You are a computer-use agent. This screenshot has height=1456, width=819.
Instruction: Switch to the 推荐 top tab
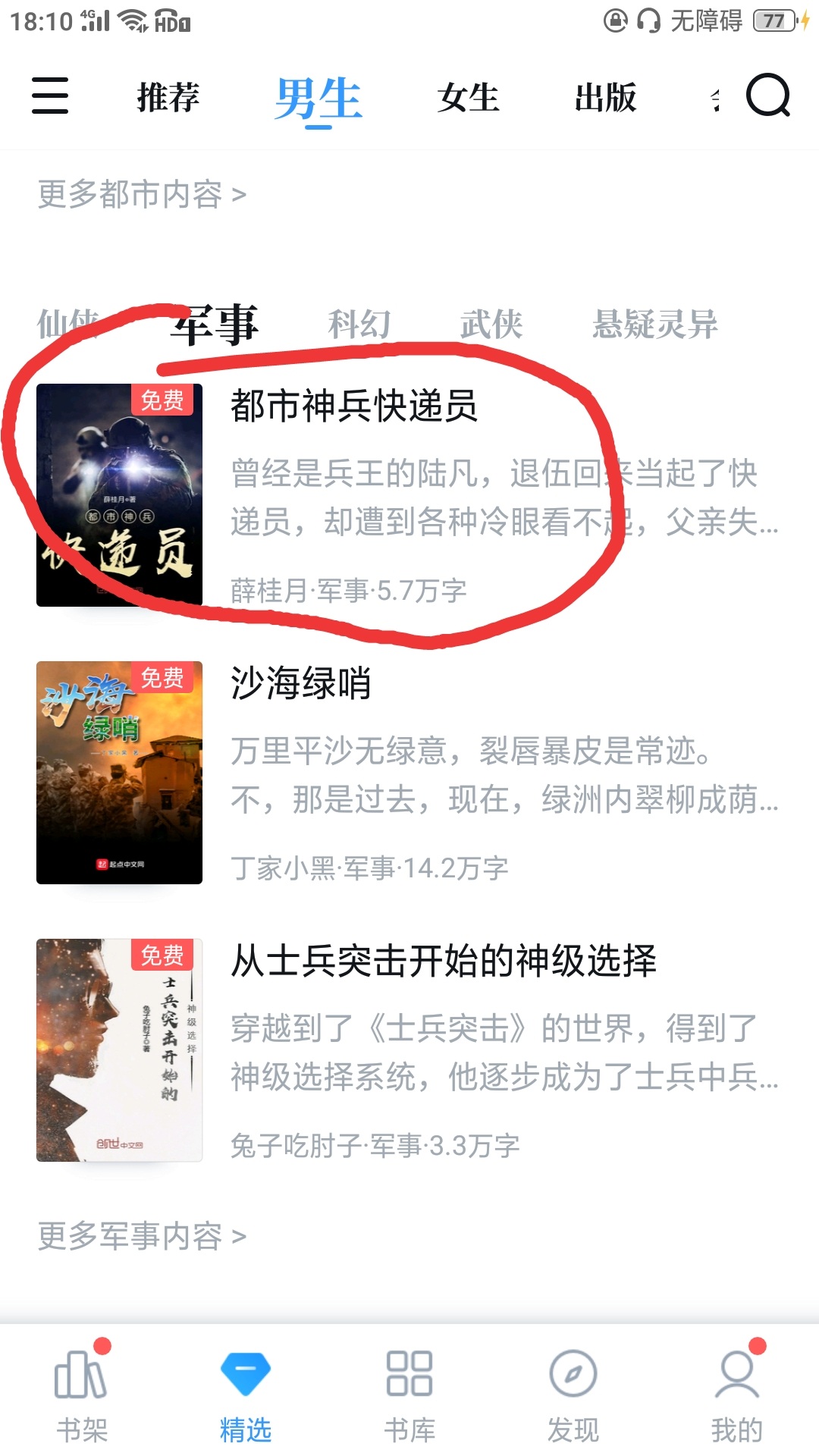(168, 98)
